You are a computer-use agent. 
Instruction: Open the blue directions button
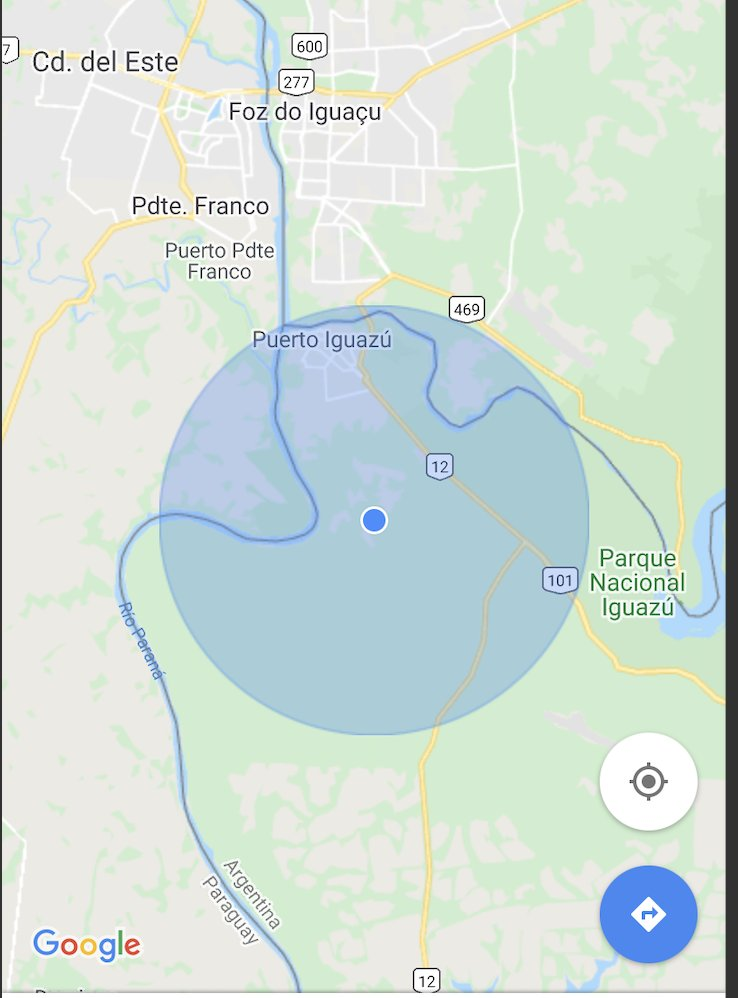pyautogui.click(x=648, y=913)
